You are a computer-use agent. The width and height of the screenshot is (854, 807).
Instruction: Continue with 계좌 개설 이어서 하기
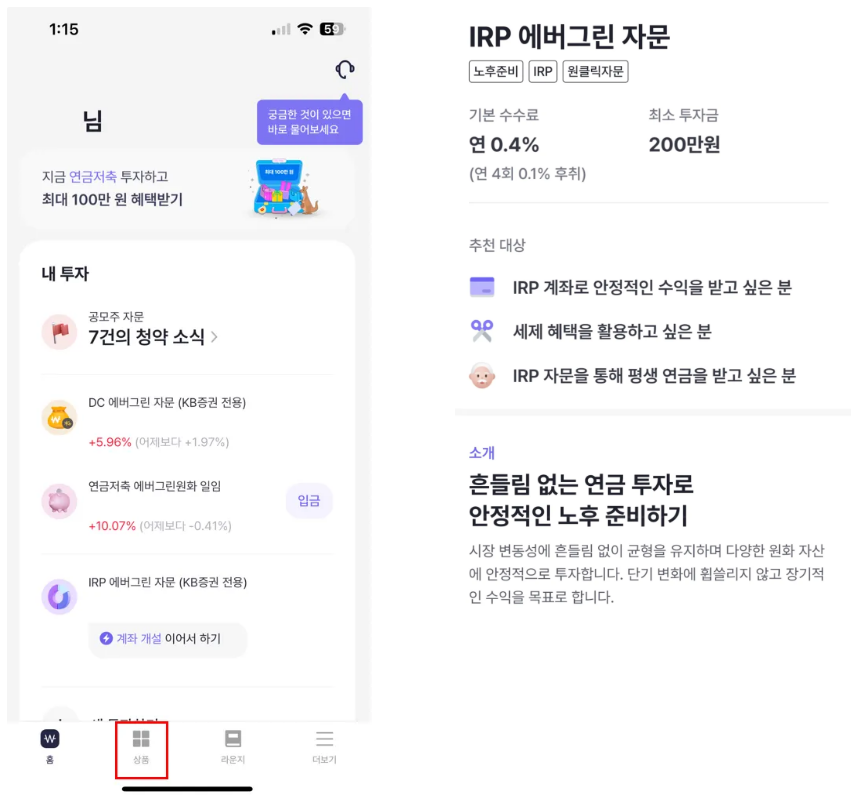[x=168, y=638]
